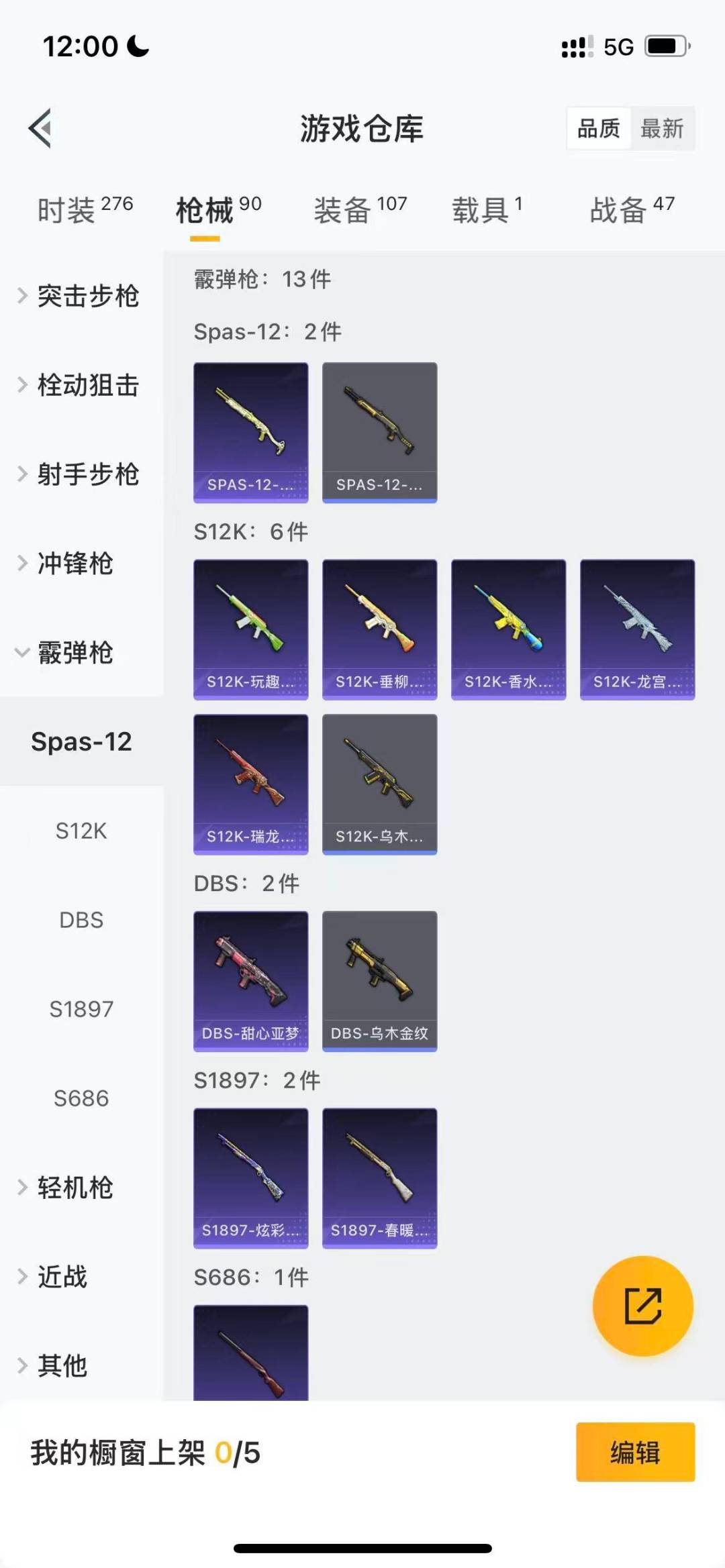725x1568 pixels.
Task: Open the orange share/export floating button
Action: [x=641, y=1305]
